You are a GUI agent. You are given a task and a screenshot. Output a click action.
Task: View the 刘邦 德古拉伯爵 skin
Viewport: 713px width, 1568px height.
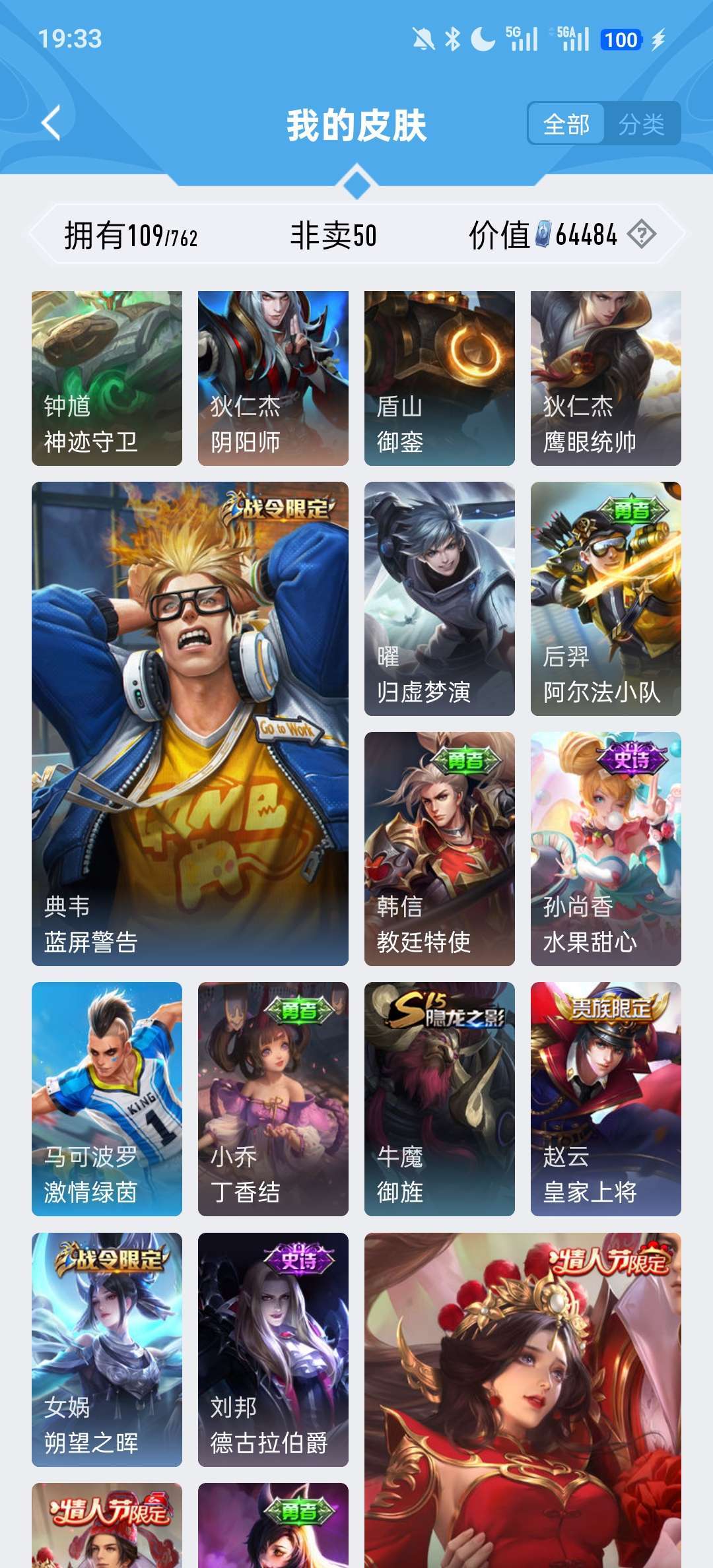click(273, 1350)
